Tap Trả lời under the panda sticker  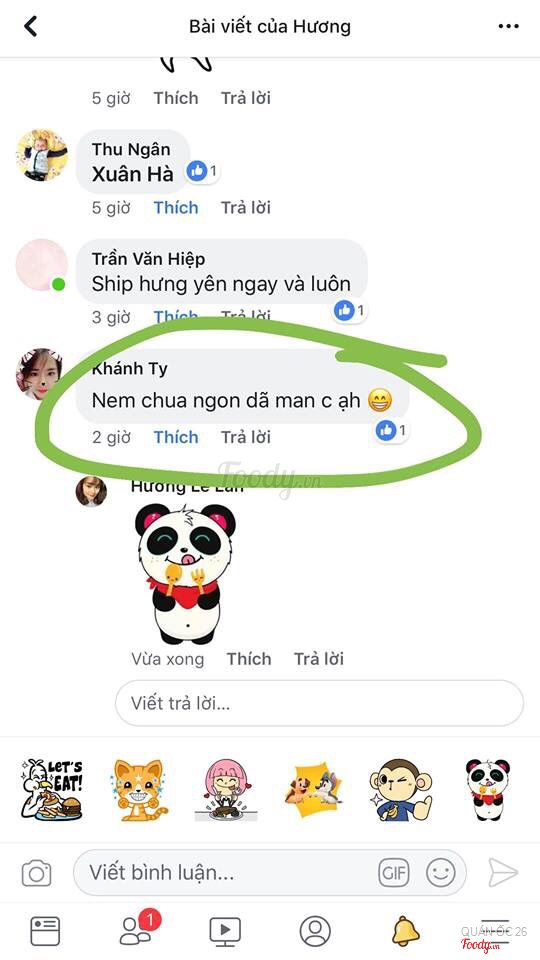(x=318, y=659)
